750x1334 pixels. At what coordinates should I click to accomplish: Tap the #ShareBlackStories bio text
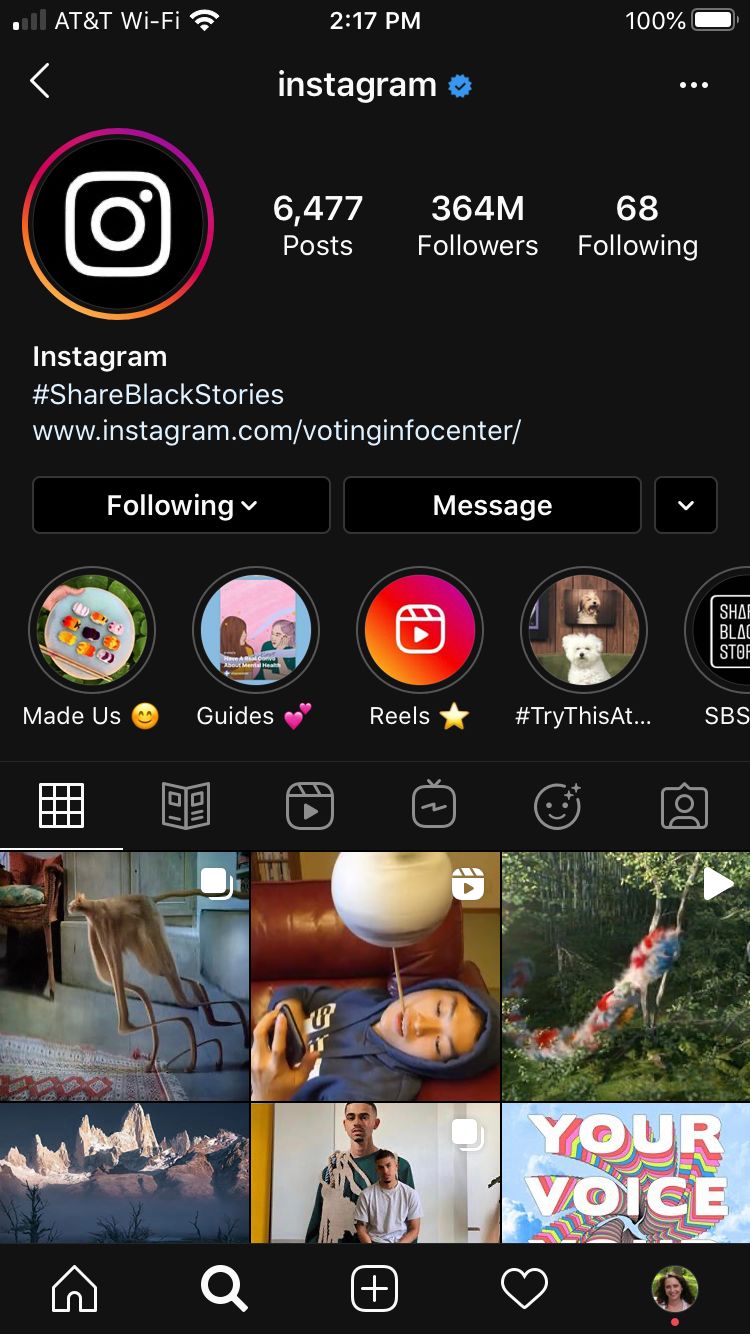(158, 394)
